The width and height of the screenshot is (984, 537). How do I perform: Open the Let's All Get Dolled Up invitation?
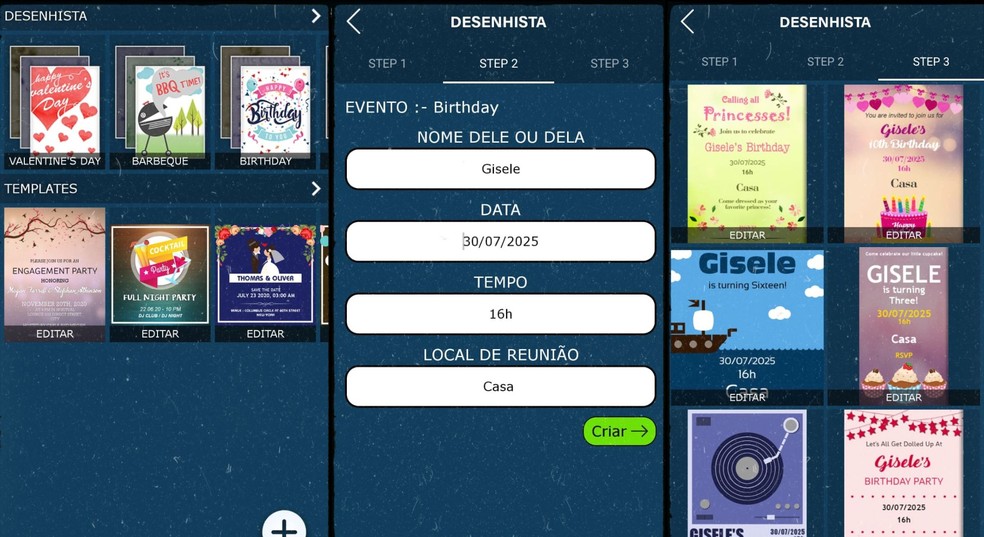point(903,470)
